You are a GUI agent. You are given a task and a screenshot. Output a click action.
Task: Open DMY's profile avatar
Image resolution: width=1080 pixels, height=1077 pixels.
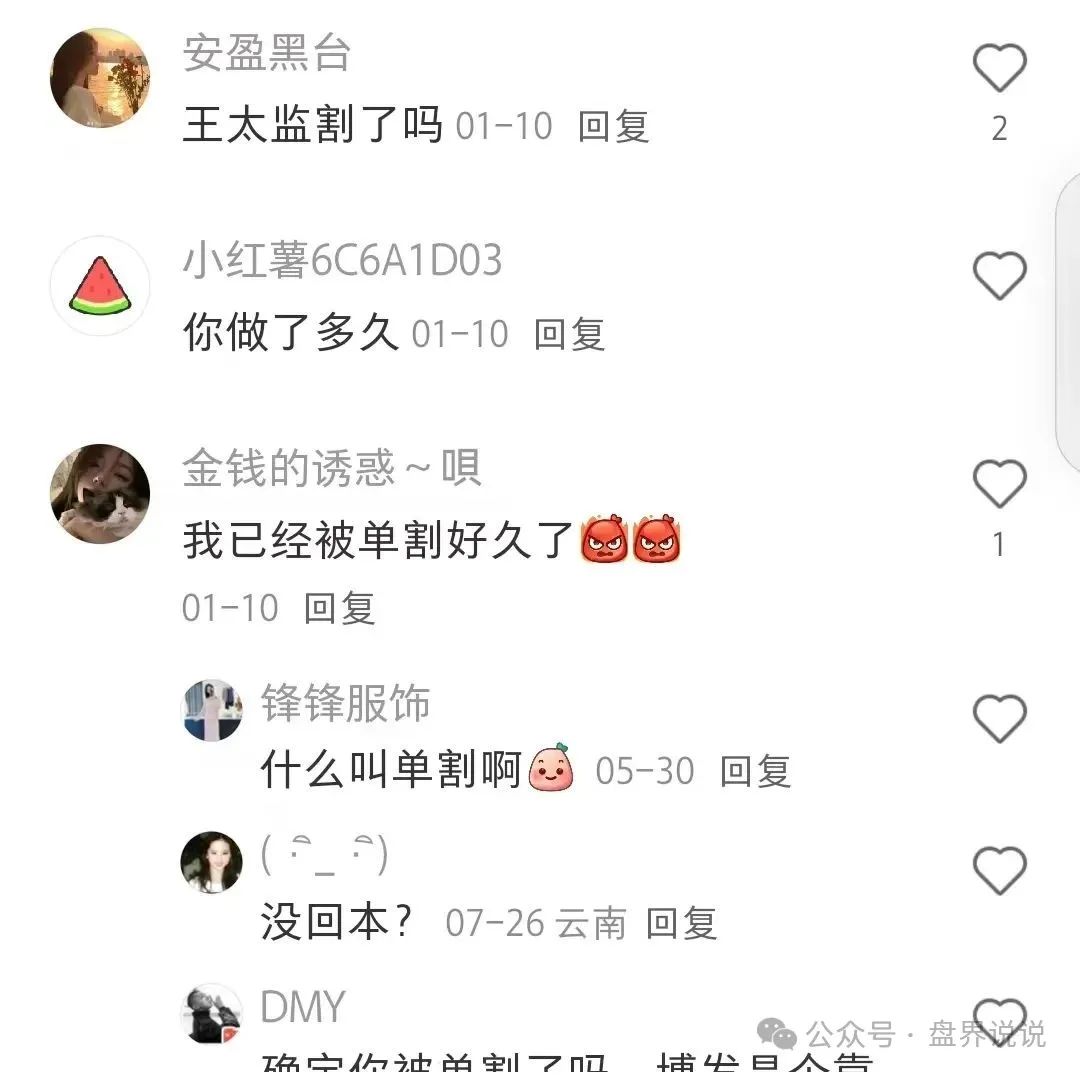pyautogui.click(x=211, y=1013)
